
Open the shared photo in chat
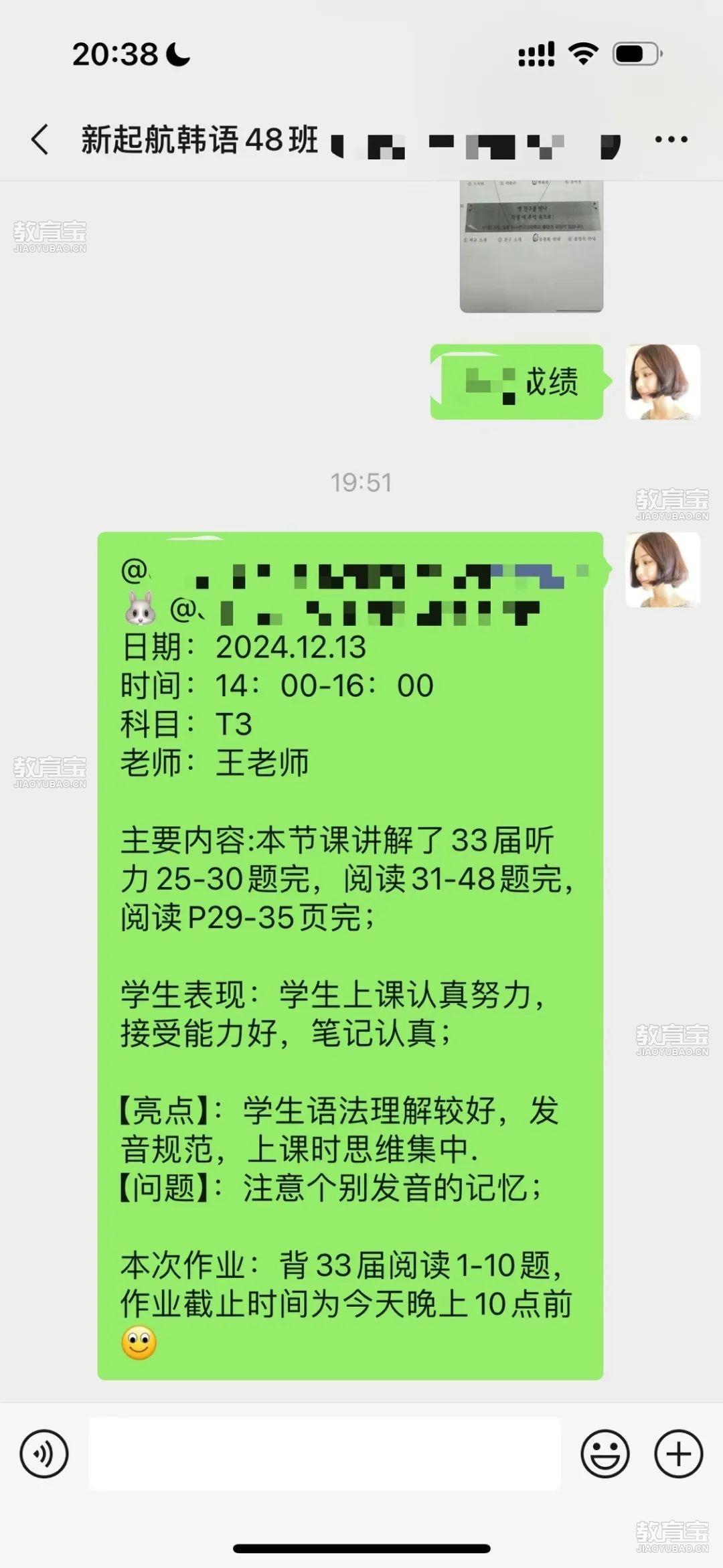click(x=531, y=246)
